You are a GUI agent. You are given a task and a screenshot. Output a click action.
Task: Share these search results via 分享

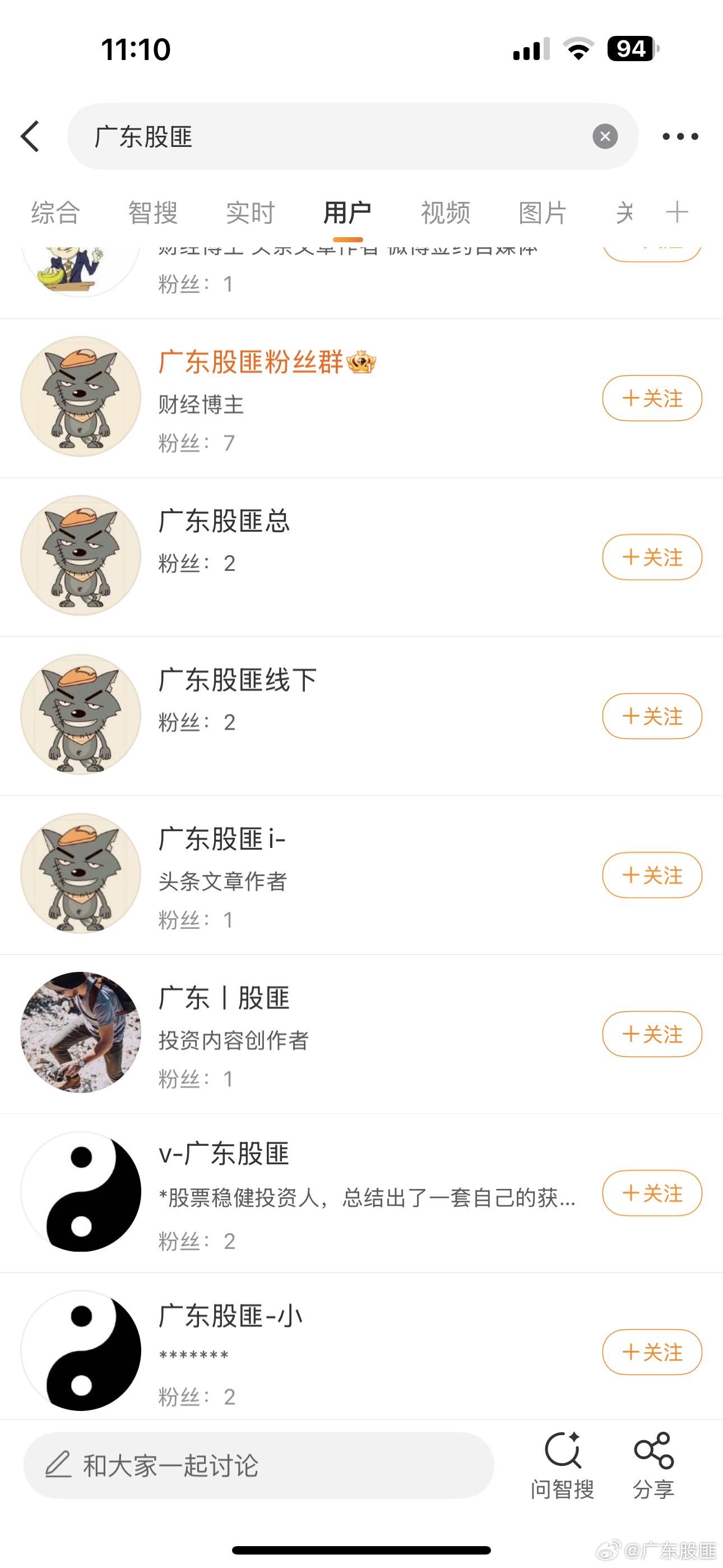click(x=654, y=1465)
